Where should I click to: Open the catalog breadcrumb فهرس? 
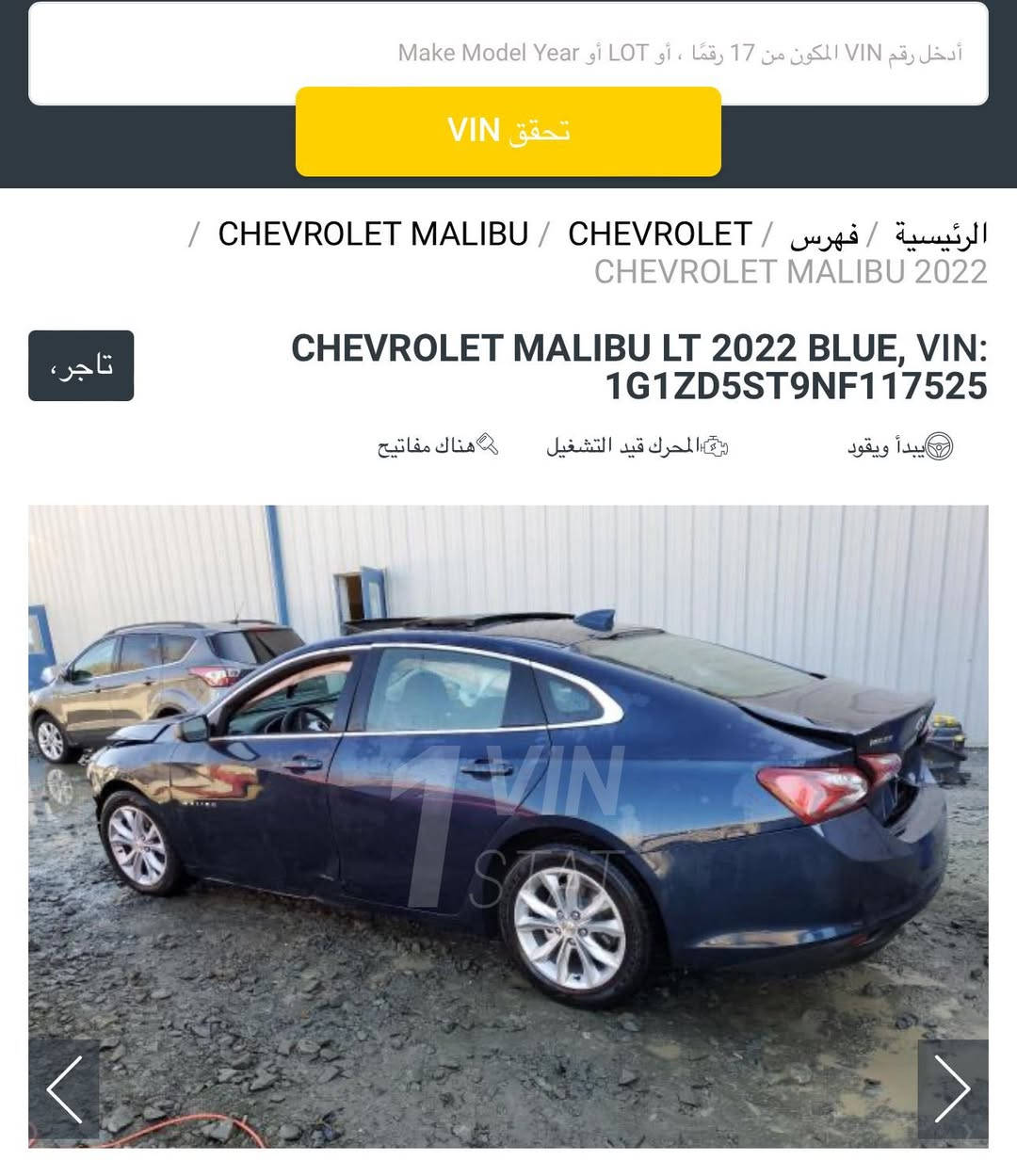pos(824,234)
